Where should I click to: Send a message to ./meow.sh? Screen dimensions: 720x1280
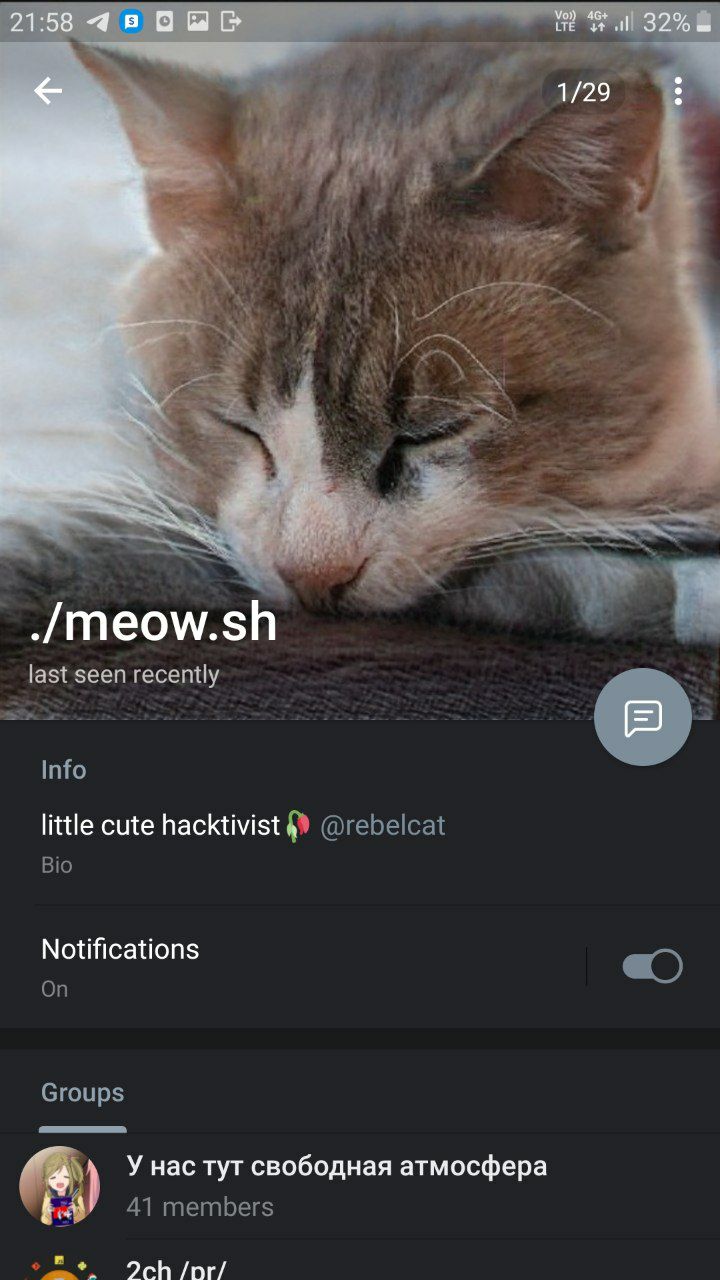[x=642, y=717]
